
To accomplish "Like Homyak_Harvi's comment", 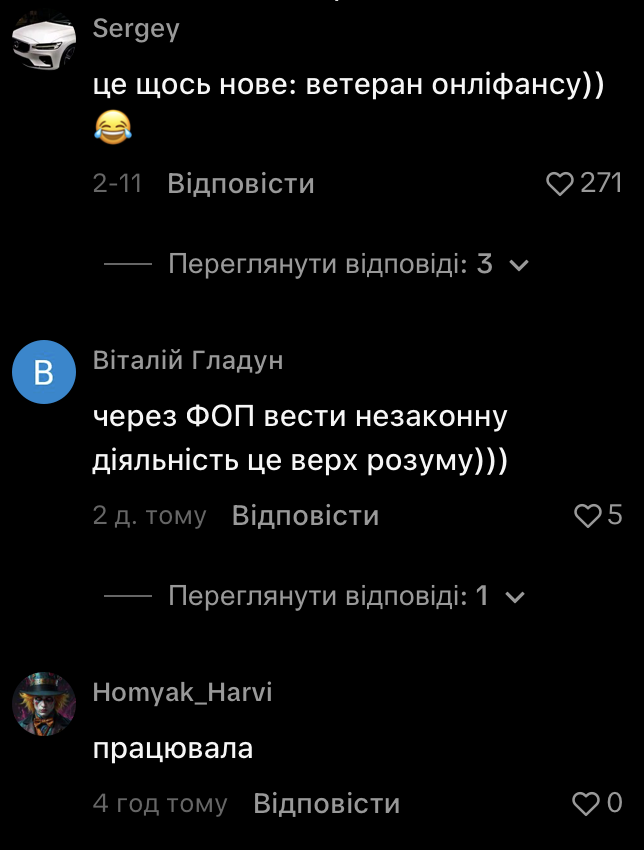I will [584, 803].
